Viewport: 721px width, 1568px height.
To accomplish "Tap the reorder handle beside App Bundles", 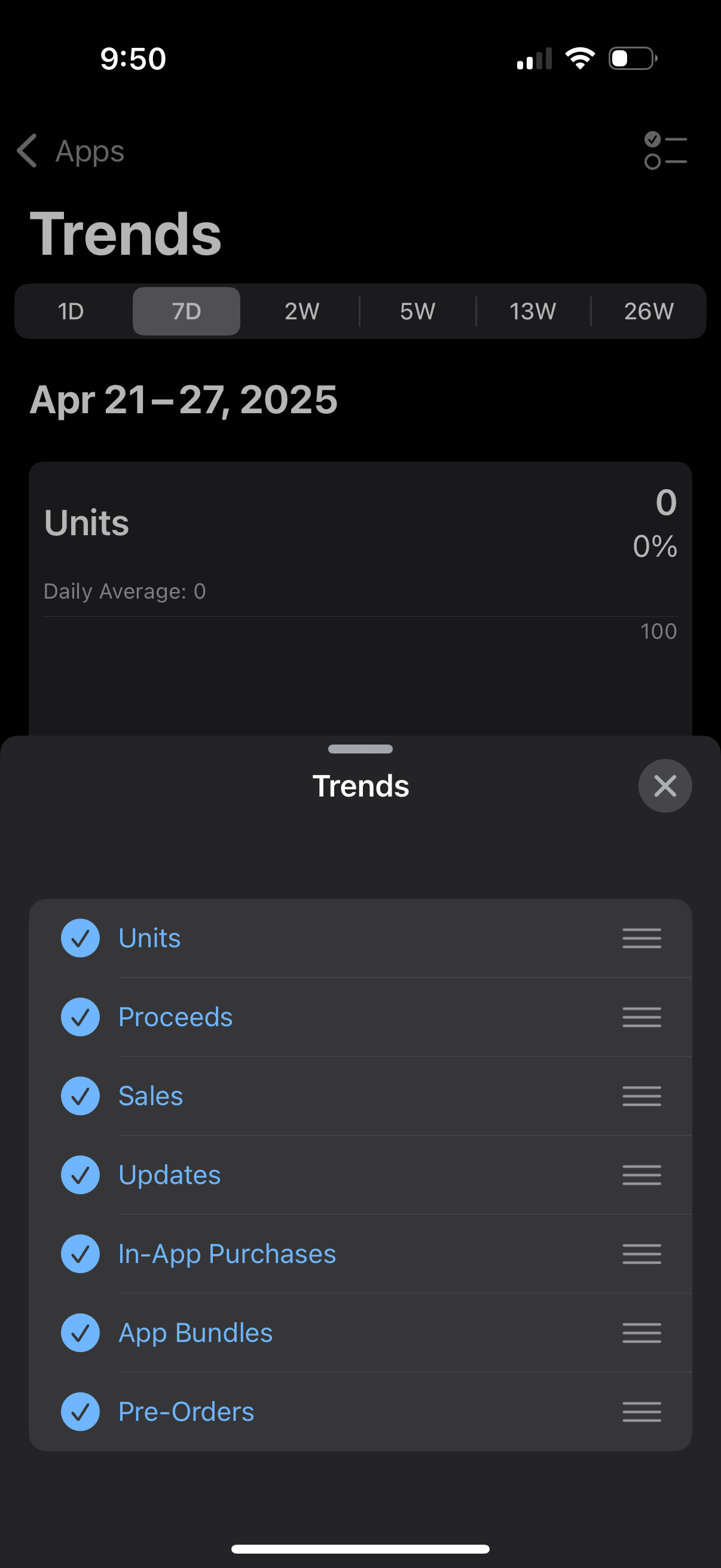I will [642, 1333].
